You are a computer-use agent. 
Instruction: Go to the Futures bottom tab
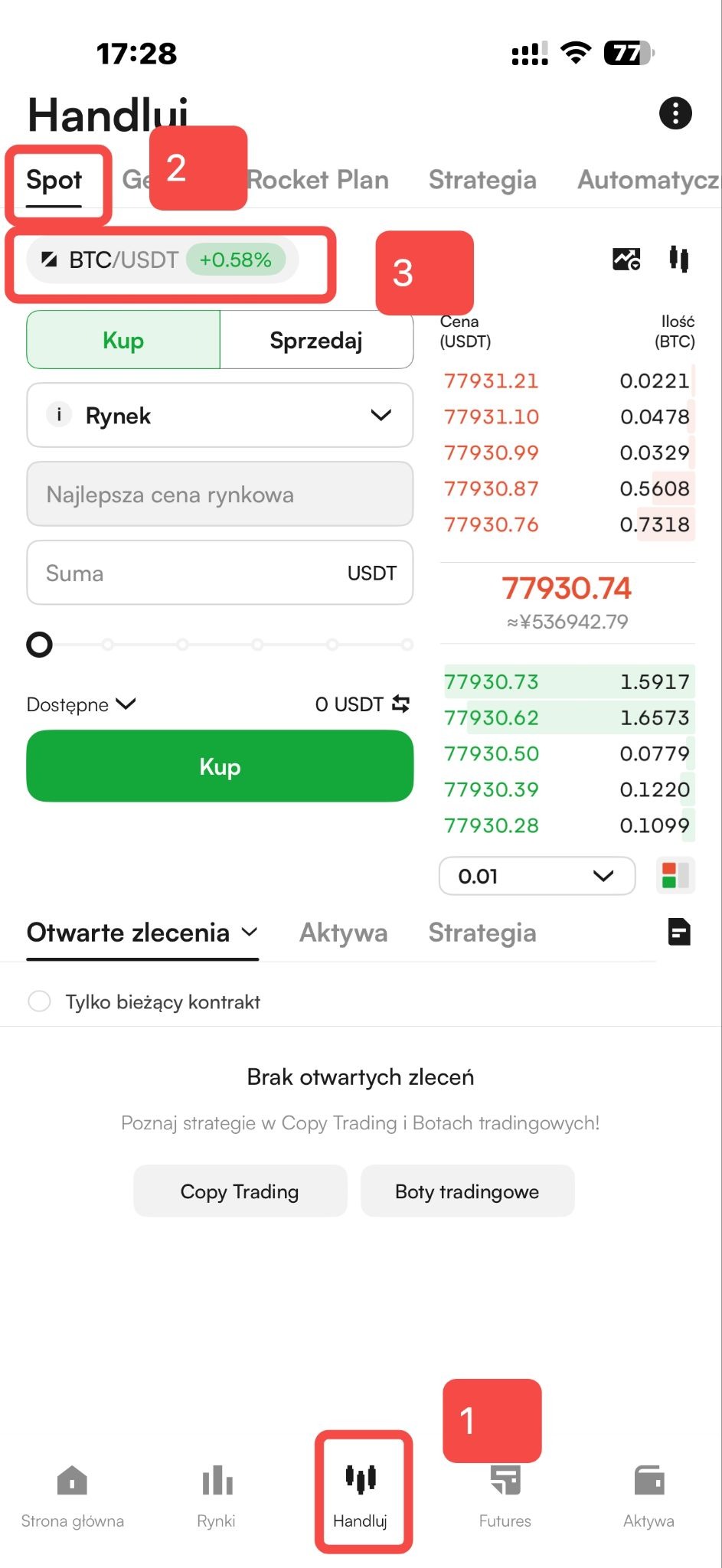tap(505, 1497)
